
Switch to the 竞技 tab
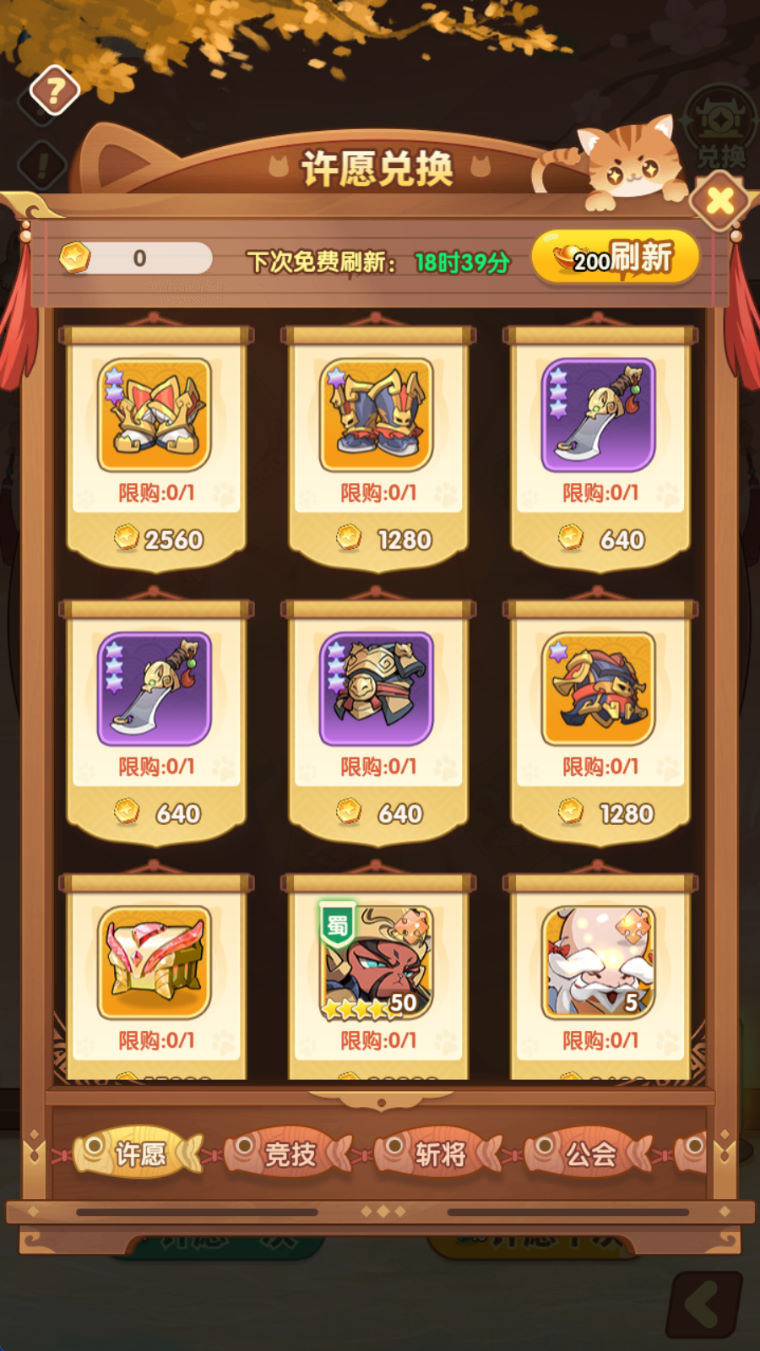(289, 1154)
